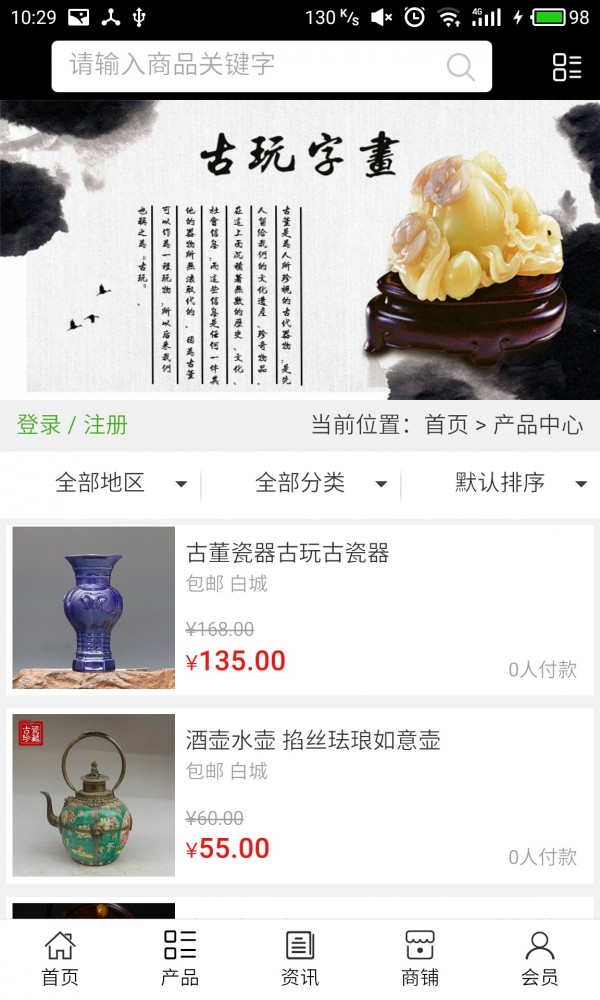Open the 古玩字画 banner
600x1000 pixels.
pos(300,250)
